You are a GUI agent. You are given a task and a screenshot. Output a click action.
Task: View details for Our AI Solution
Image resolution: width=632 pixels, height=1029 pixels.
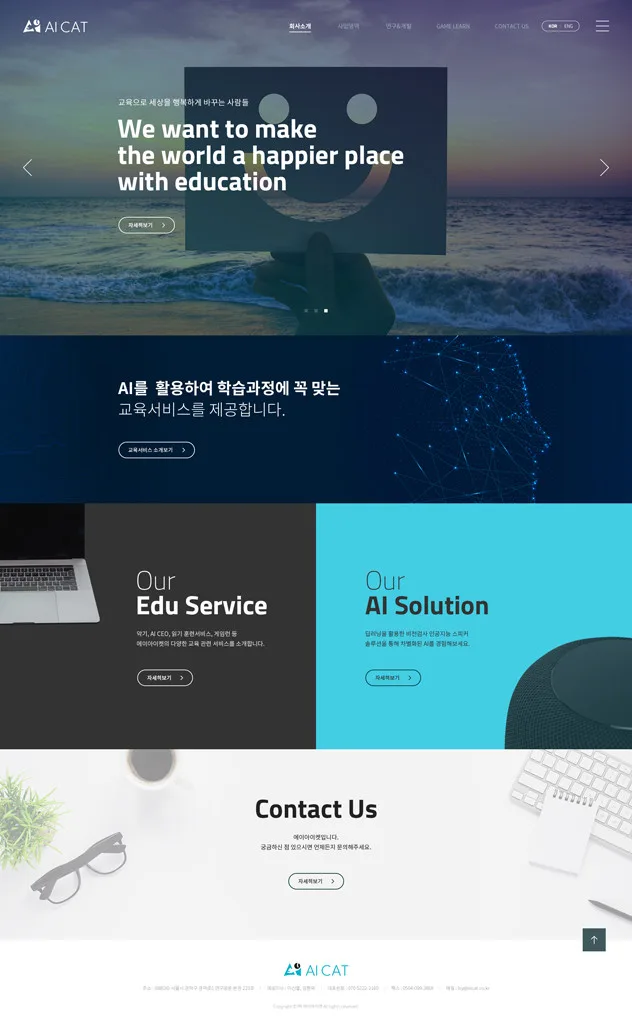[x=392, y=678]
